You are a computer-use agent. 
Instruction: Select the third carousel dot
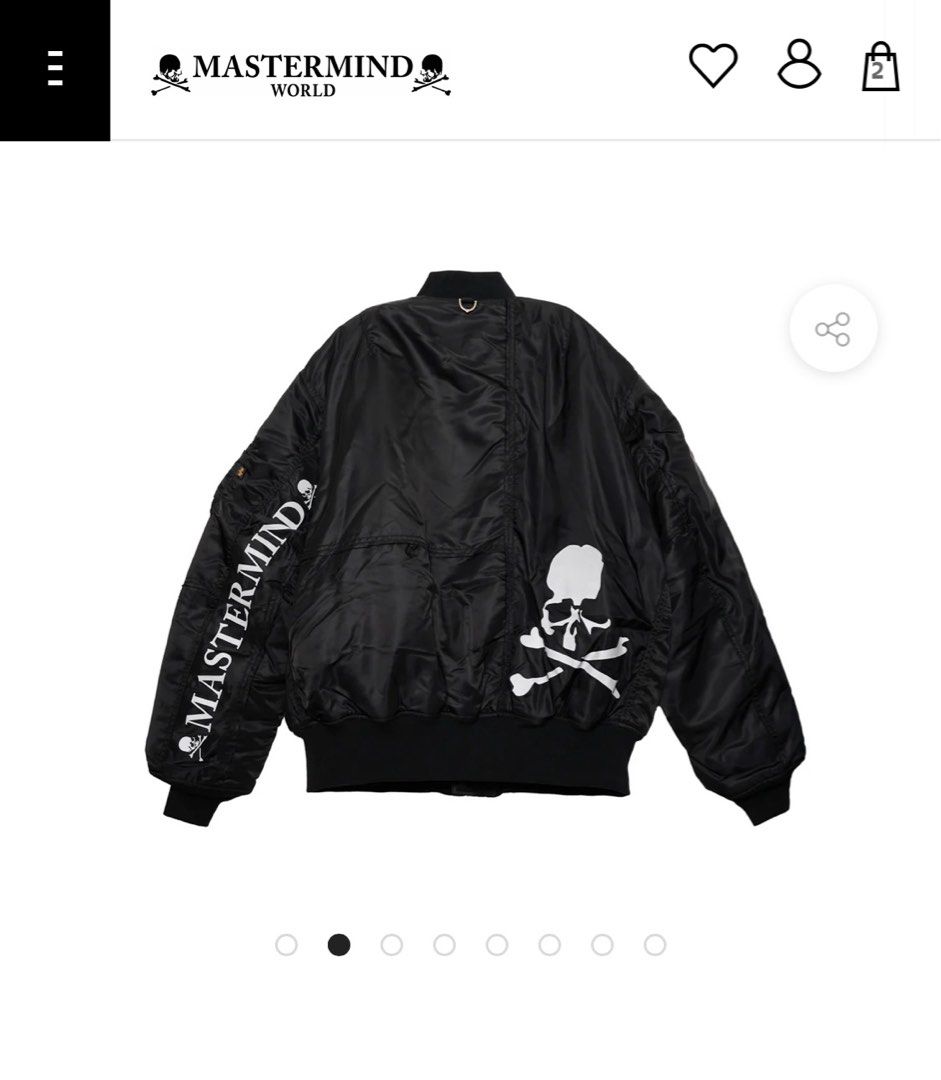point(392,943)
